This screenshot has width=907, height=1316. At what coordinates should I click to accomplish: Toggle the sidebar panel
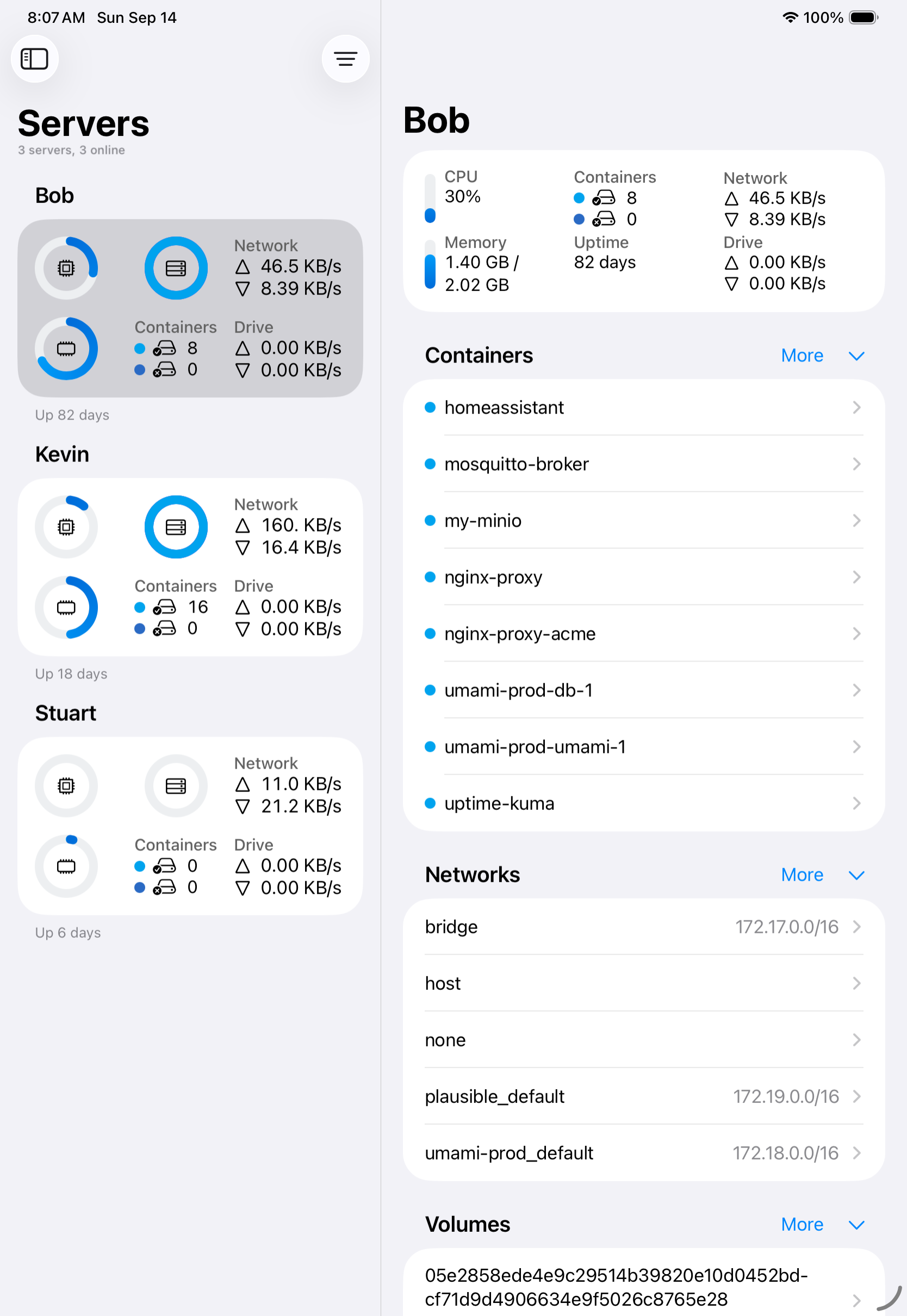pos(34,59)
